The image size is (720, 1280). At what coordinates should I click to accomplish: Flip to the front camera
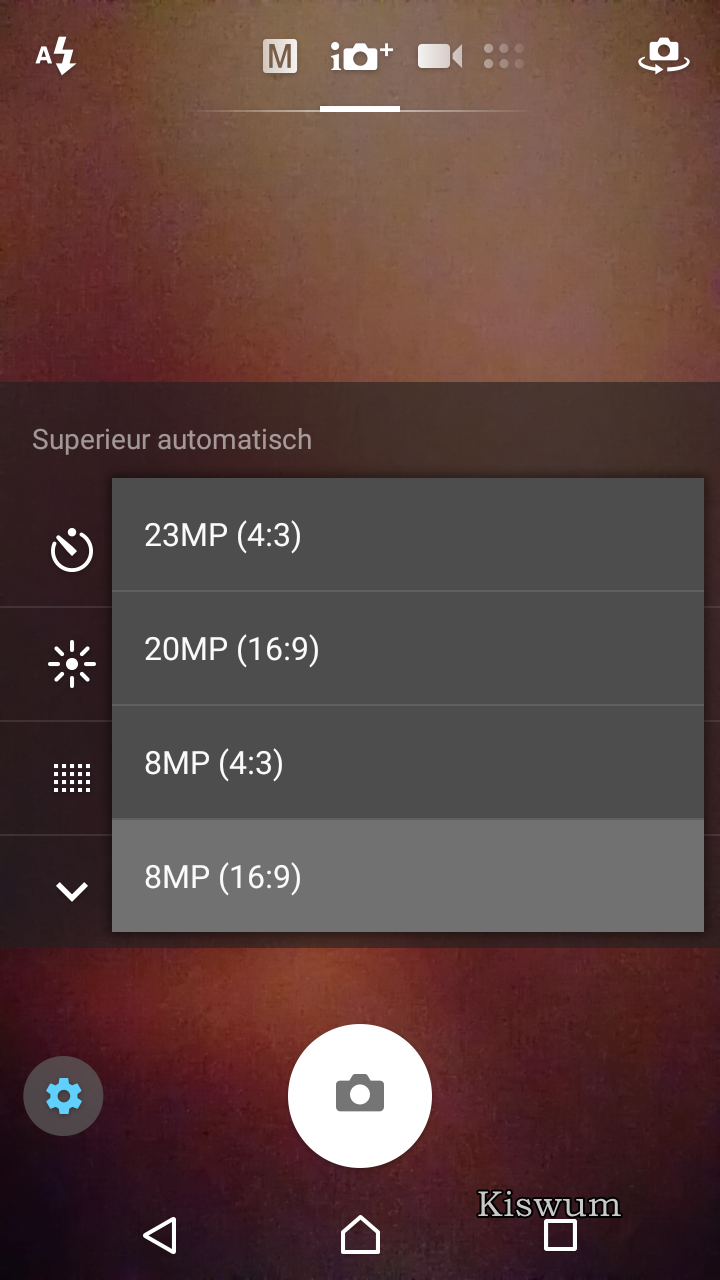(x=664, y=56)
